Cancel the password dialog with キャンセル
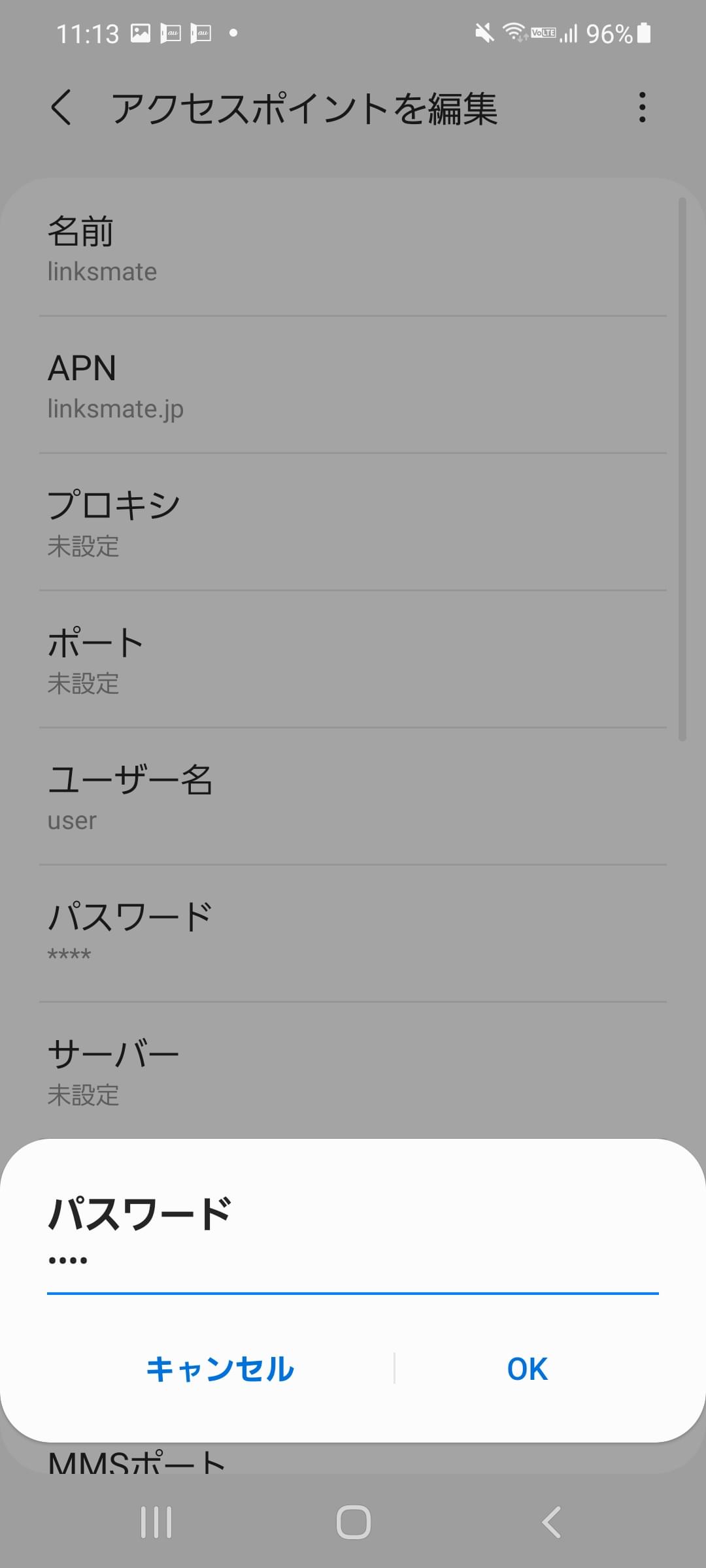The width and height of the screenshot is (706, 1568). click(x=221, y=1369)
